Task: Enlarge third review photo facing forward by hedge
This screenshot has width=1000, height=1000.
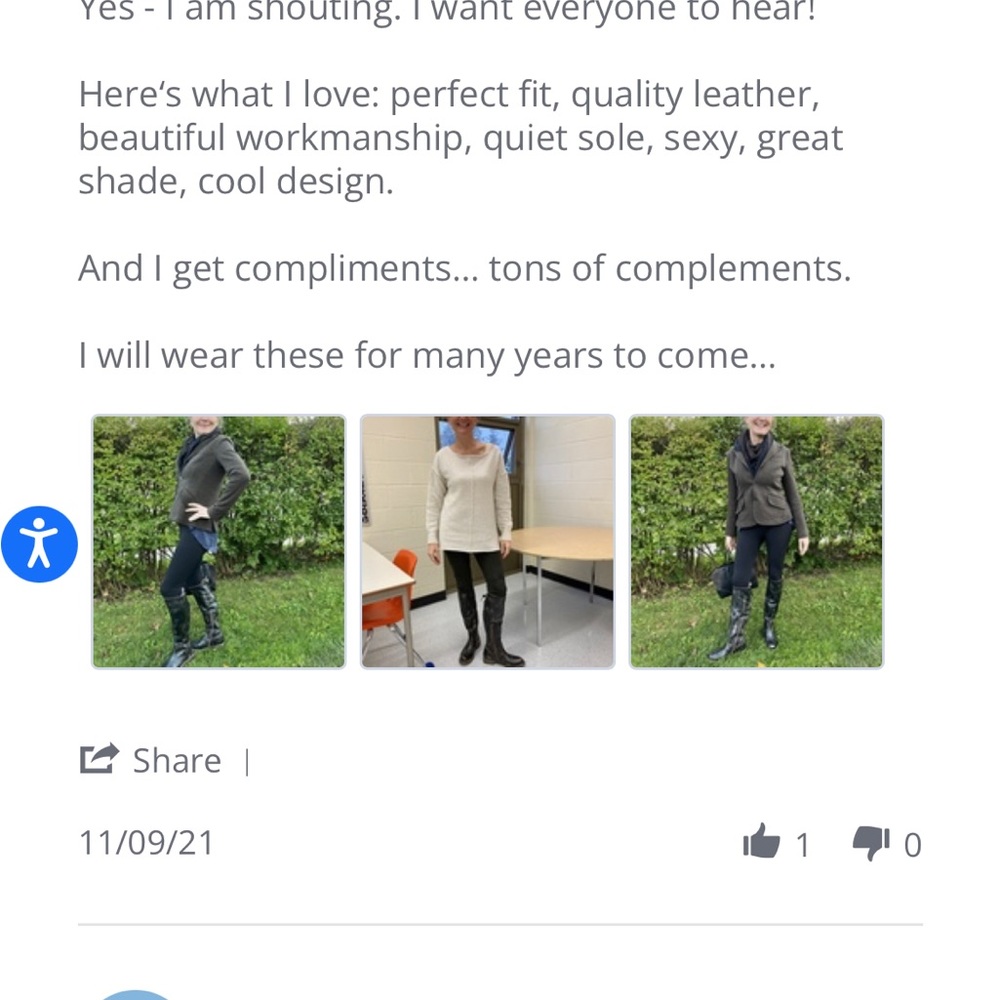Action: (756, 541)
